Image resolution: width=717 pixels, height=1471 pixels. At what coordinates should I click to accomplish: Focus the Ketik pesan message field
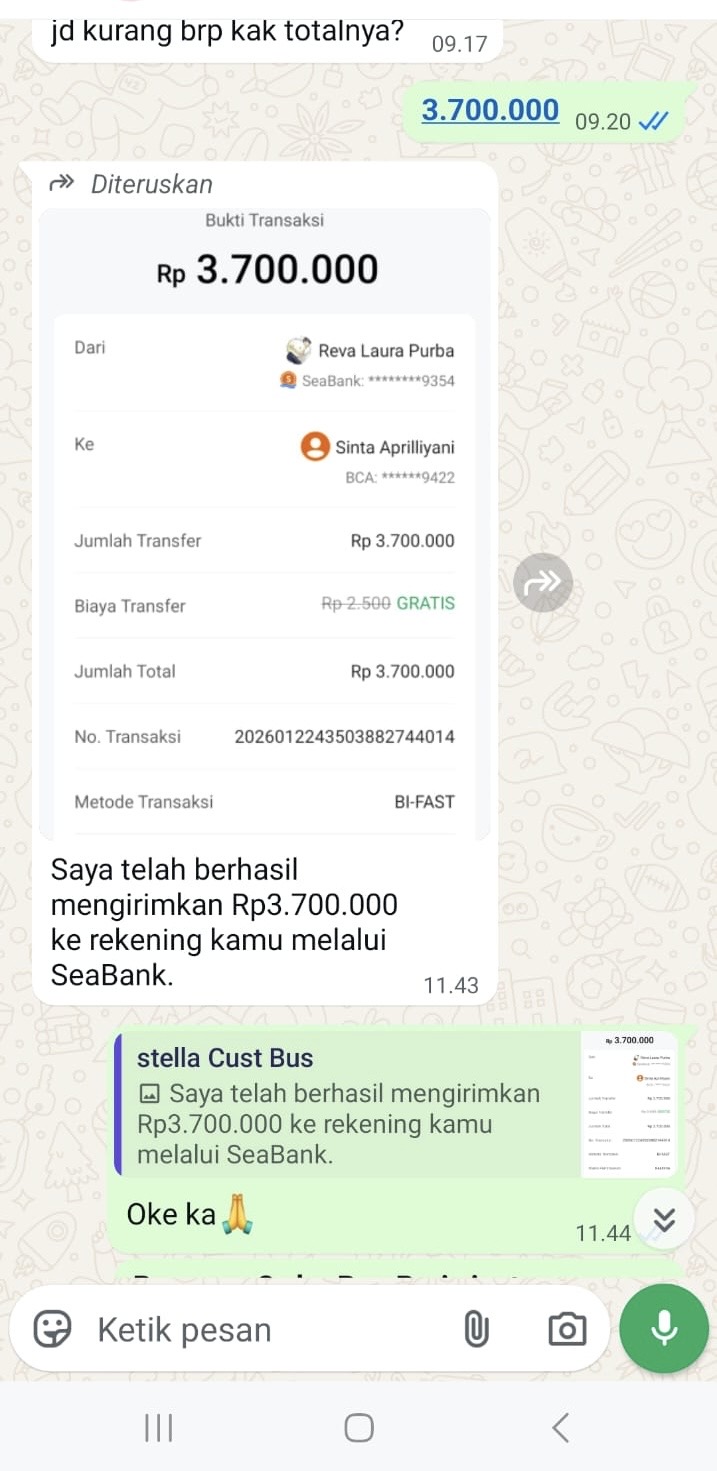tap(260, 1330)
